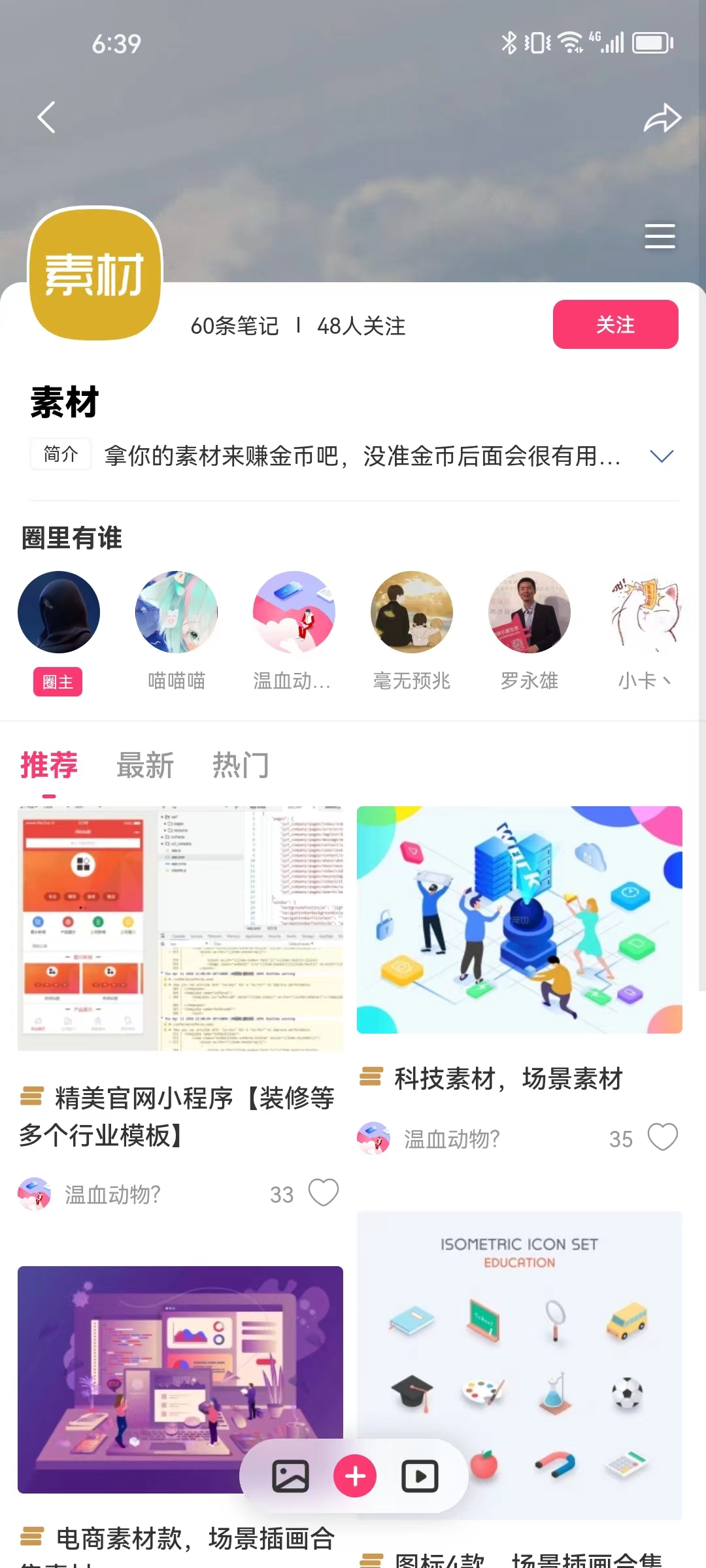Image resolution: width=706 pixels, height=1568 pixels.
Task: Switch to the 热门 tab
Action: pyautogui.click(x=241, y=765)
